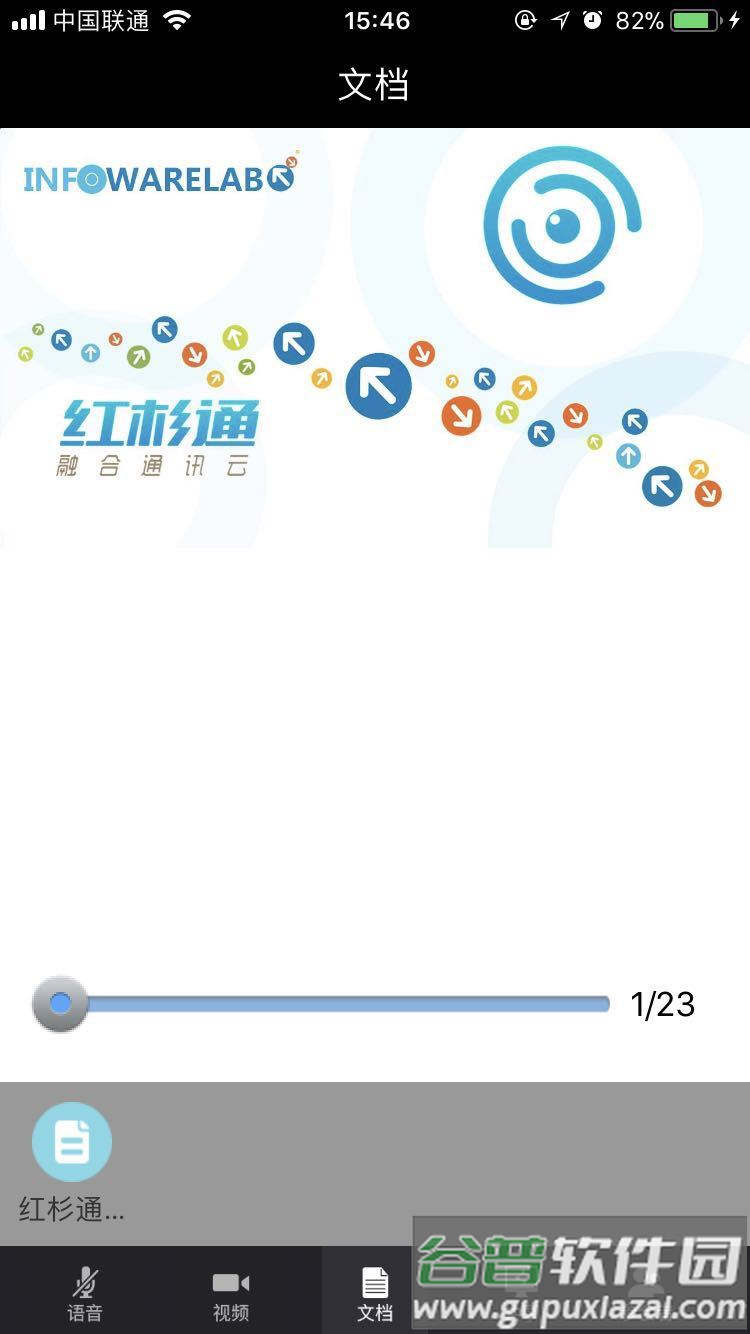Tap the orientation lock icon in the status bar
Viewport: 750px width, 1334px height.
527,20
